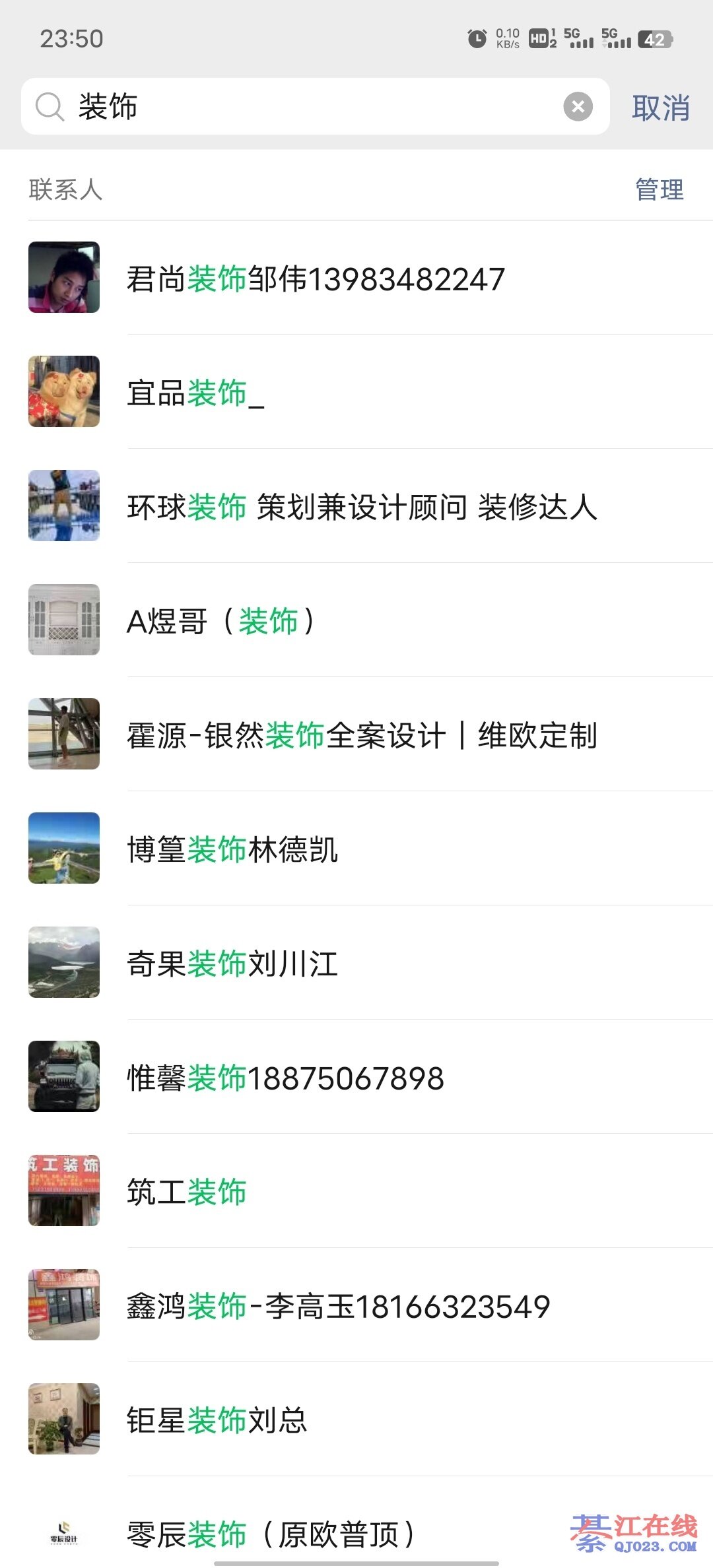This screenshot has height=1568, width=713.
Task: Select contact 惟馨装饰18875067898
Action: click(x=285, y=1078)
